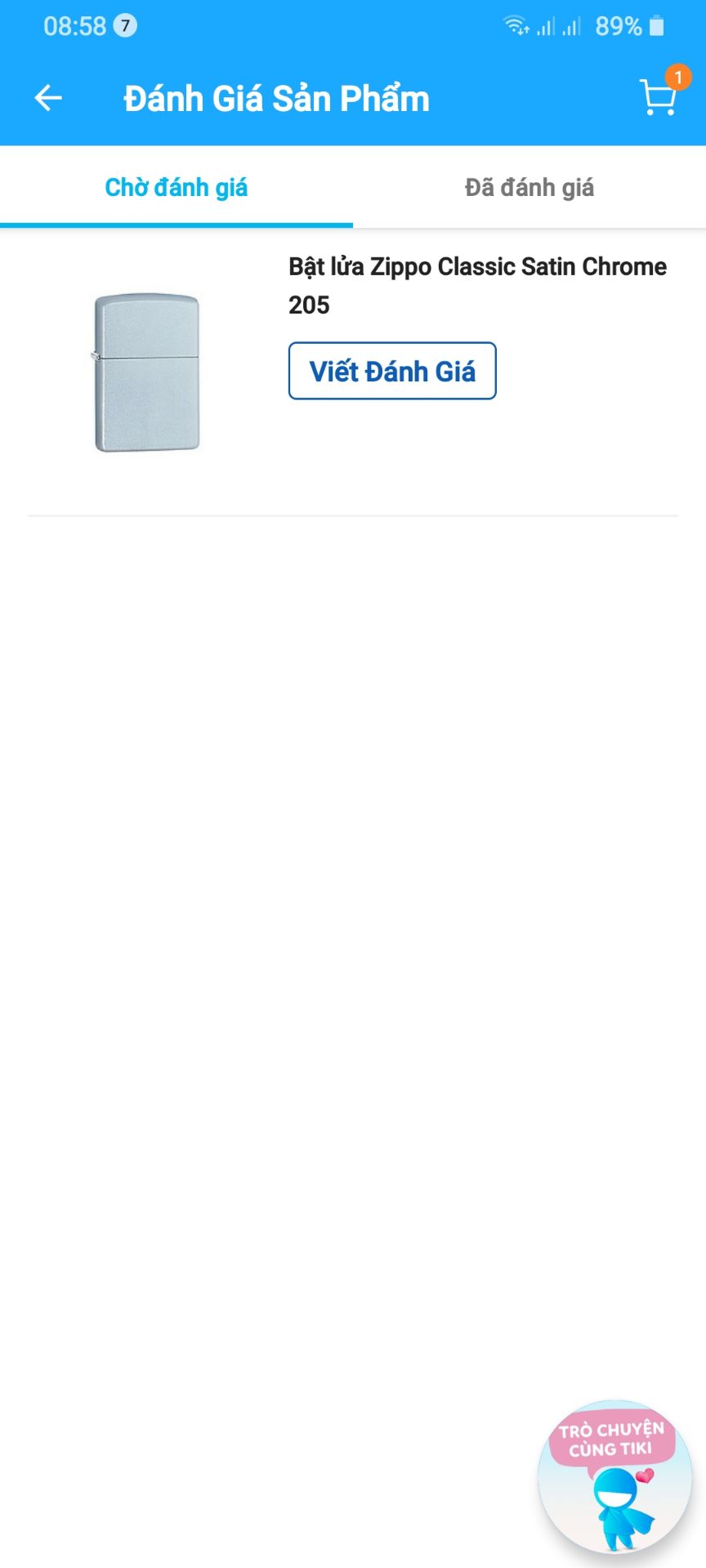The height and width of the screenshot is (1568, 706).
Task: Go back using the arrow icon
Action: [x=48, y=98]
